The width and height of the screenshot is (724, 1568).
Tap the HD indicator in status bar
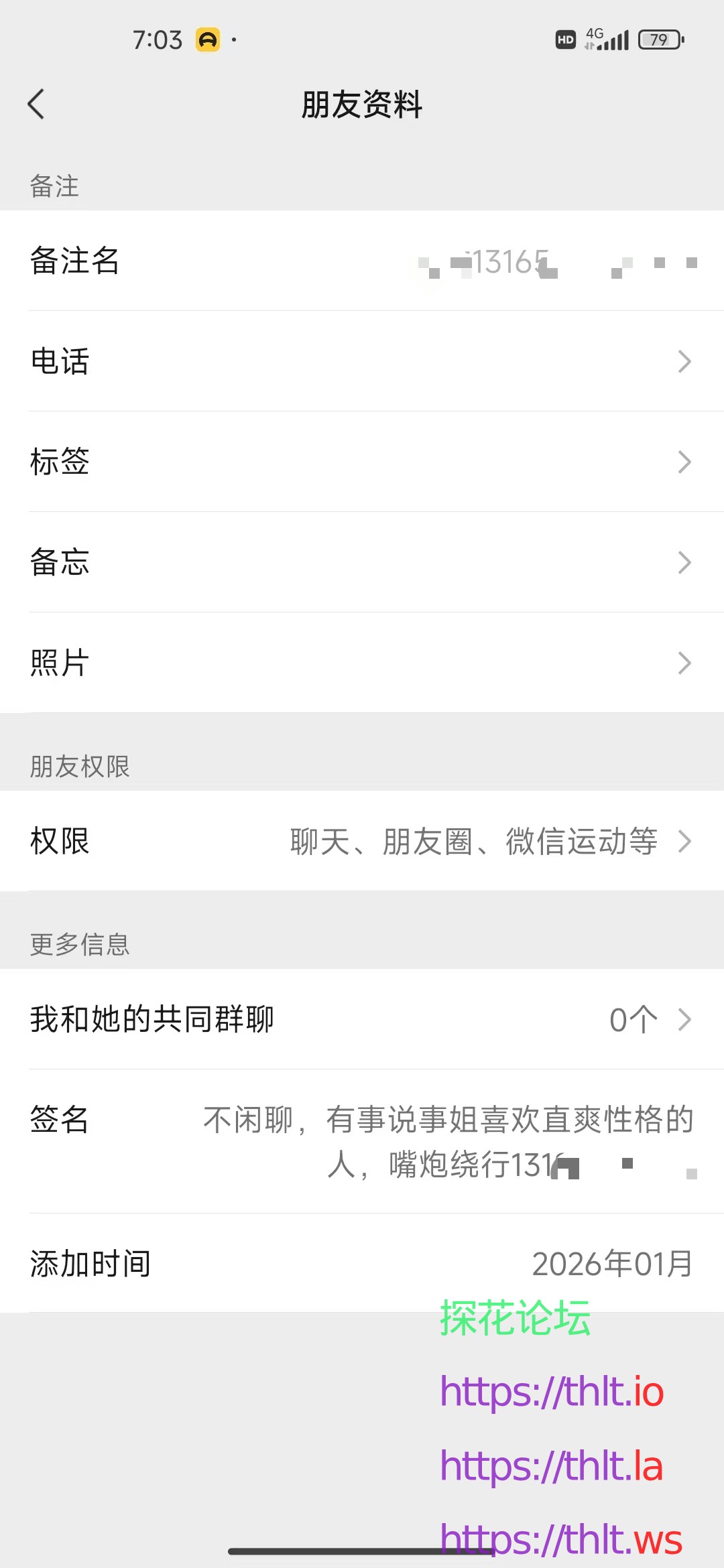[565, 39]
